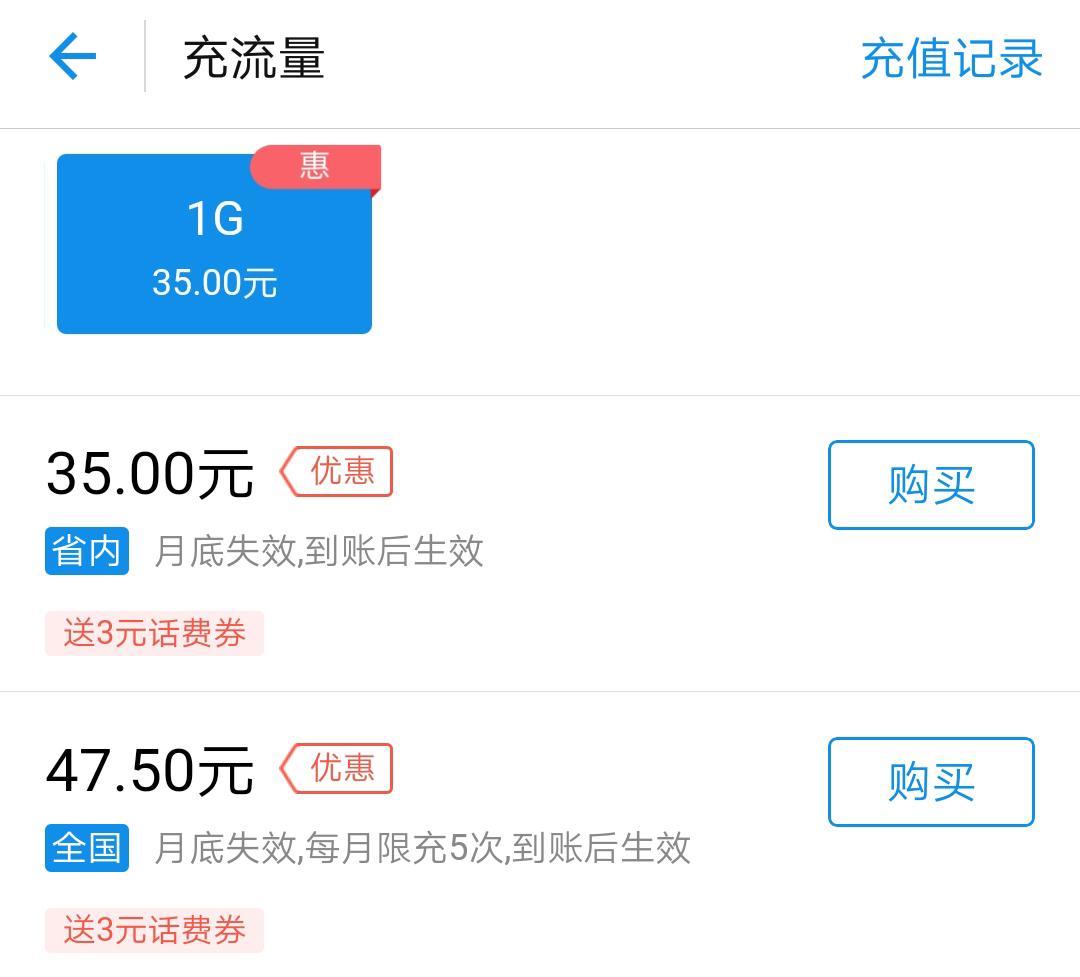This screenshot has height=977, width=1080.
Task: Tap 购买 for the 47.50元 全国 plan
Action: point(930,782)
